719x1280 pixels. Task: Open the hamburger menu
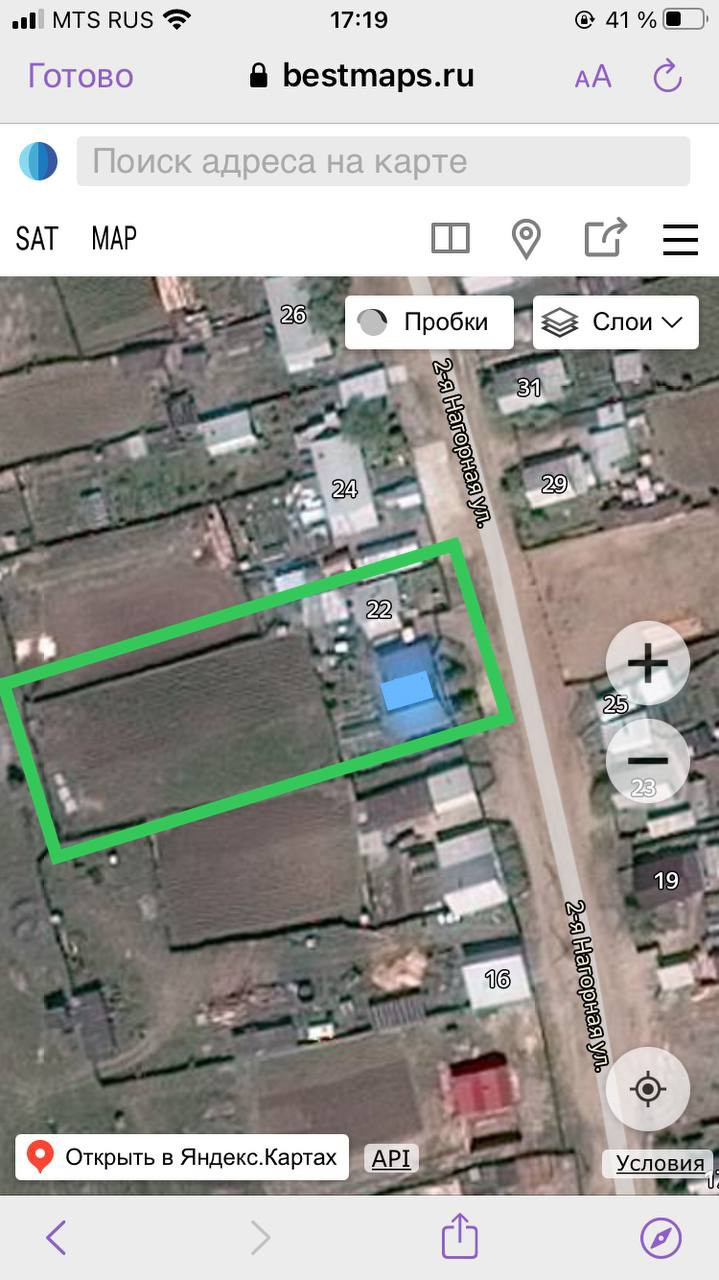click(x=680, y=239)
